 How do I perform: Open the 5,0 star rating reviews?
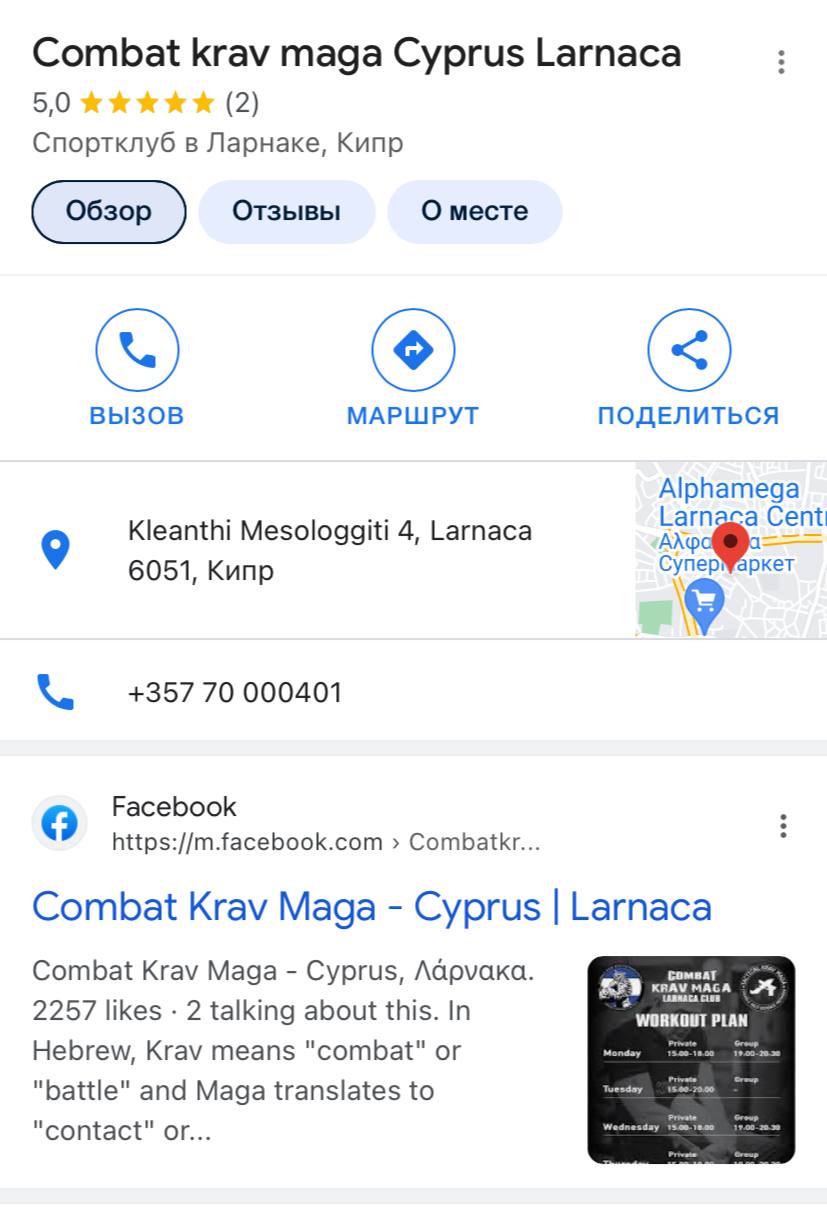point(146,102)
